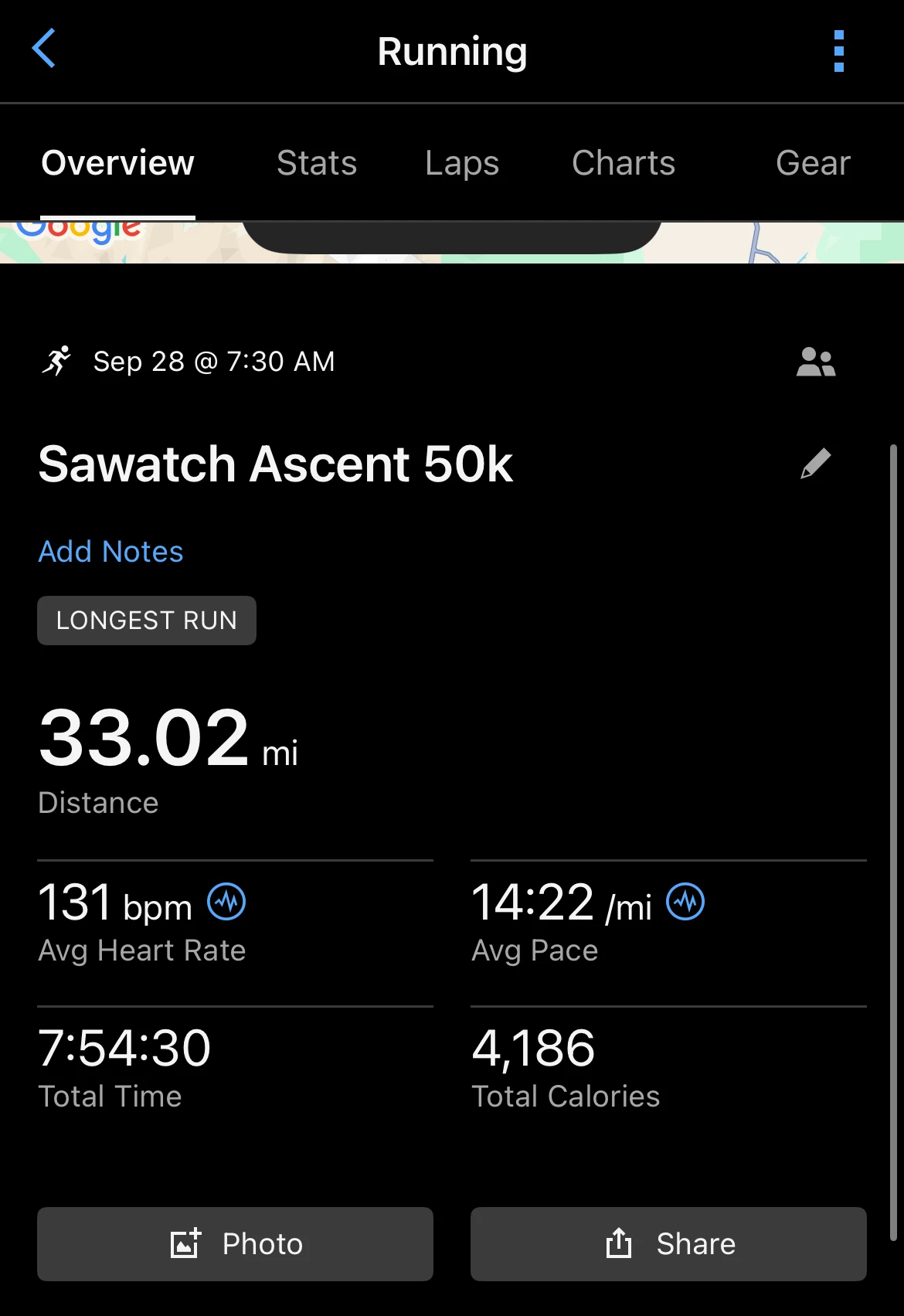Open the Laps tab
Image resolution: width=904 pixels, height=1316 pixels.
pyautogui.click(x=462, y=163)
